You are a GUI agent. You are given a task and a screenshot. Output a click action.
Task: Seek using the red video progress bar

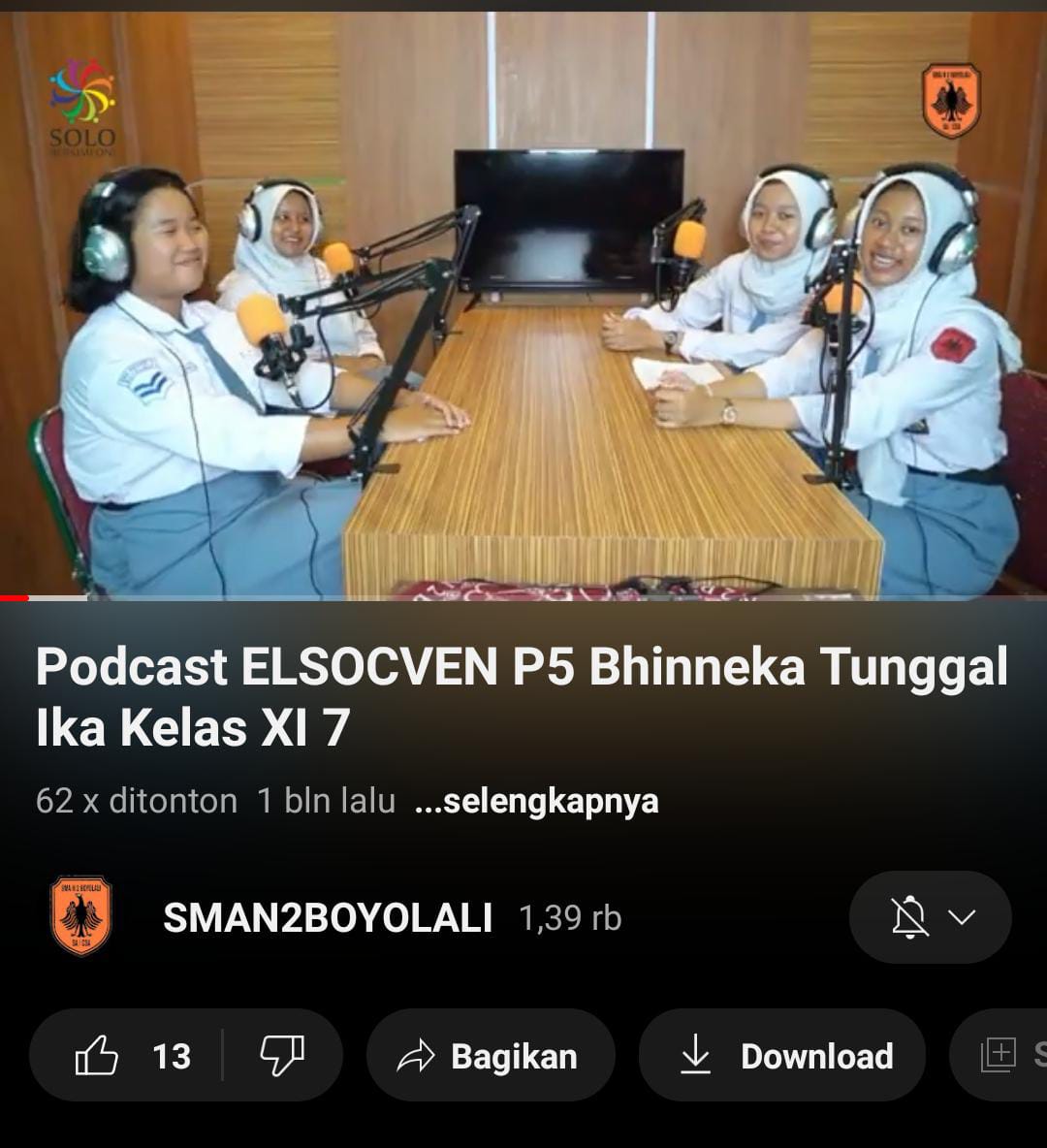[15, 598]
